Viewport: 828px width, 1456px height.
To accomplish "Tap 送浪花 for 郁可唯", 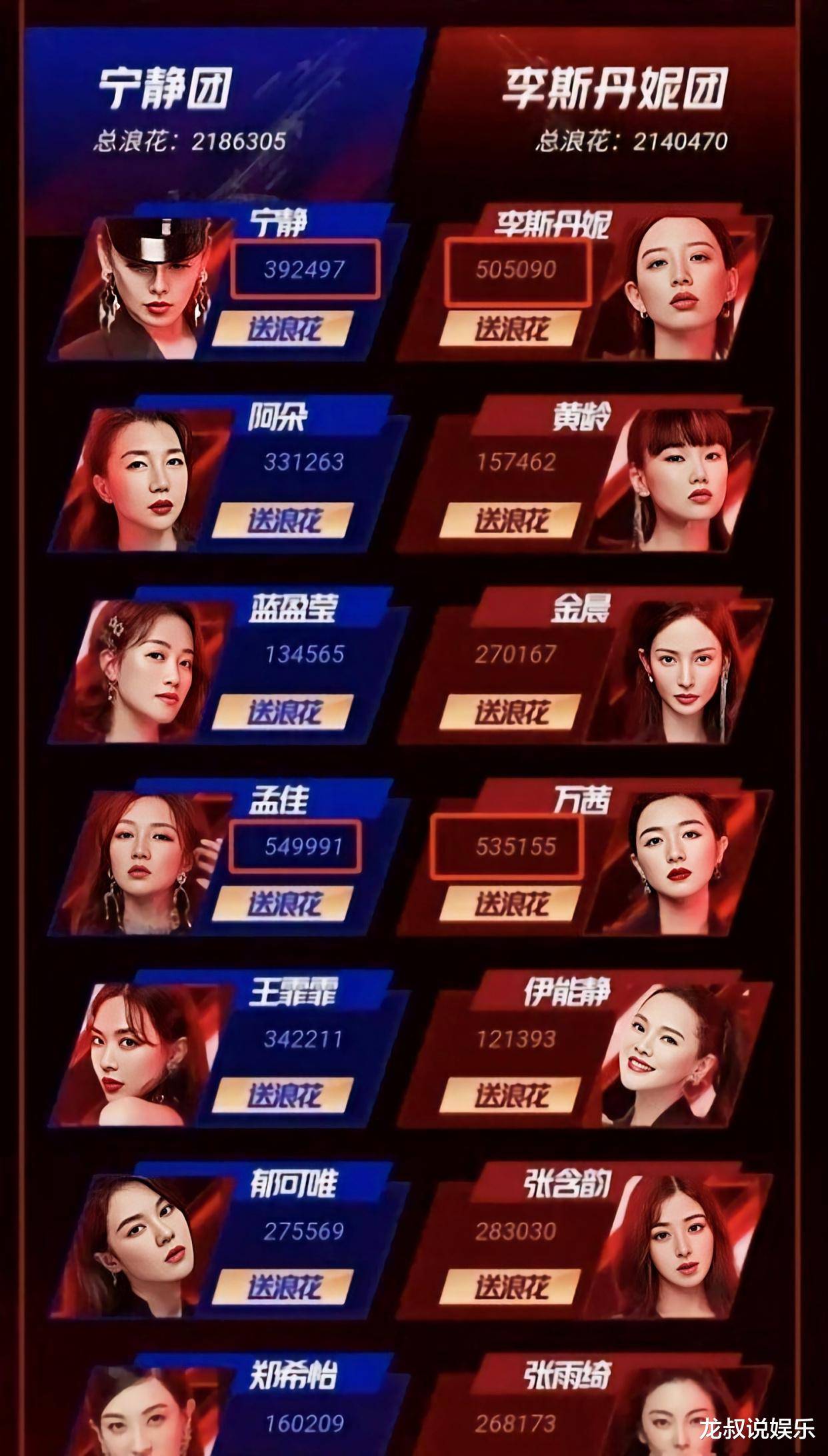I will pyautogui.click(x=285, y=1287).
